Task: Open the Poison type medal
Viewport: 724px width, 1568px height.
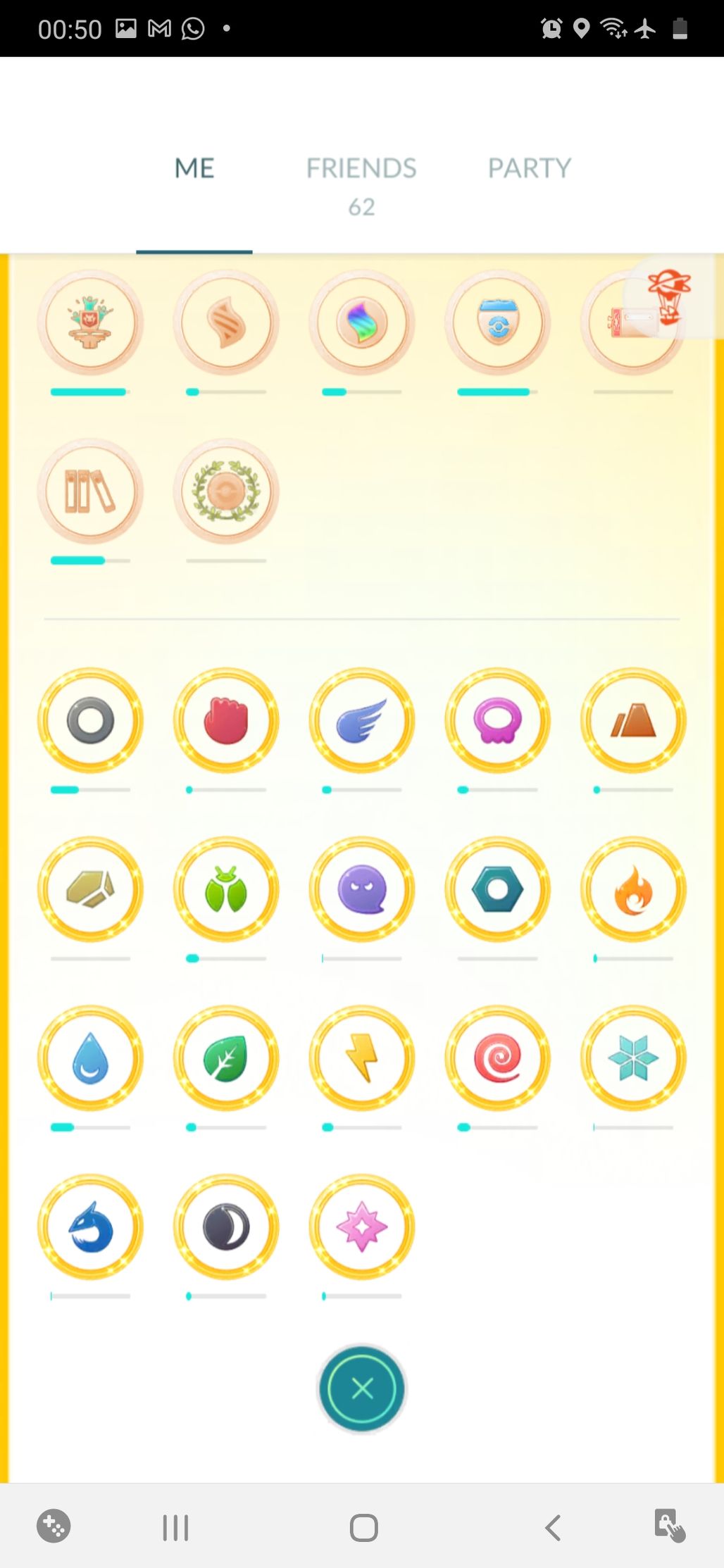Action: tap(497, 721)
